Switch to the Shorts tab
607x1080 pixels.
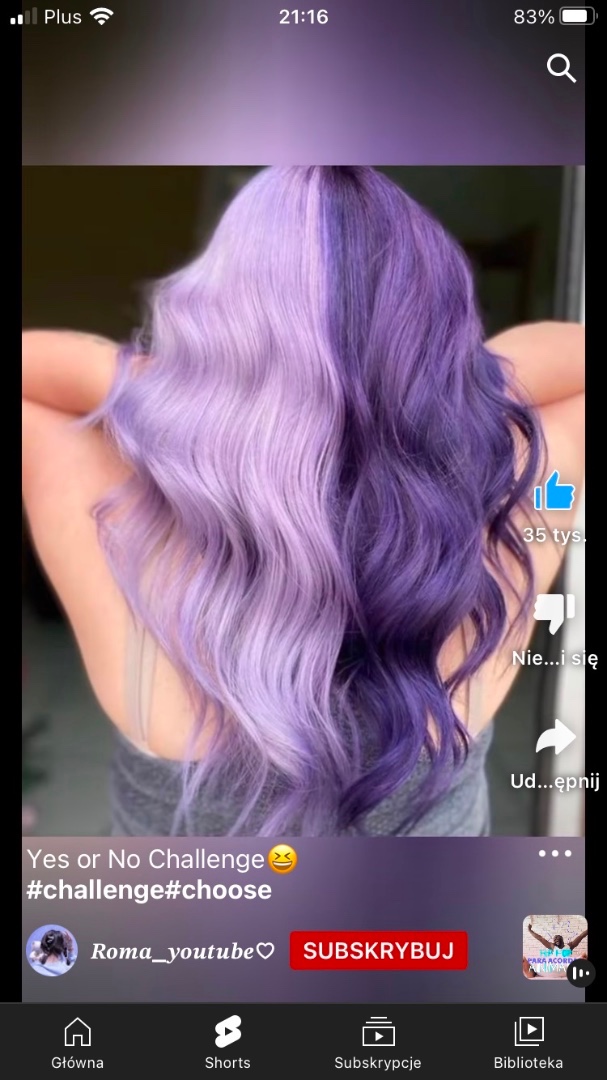228,1042
